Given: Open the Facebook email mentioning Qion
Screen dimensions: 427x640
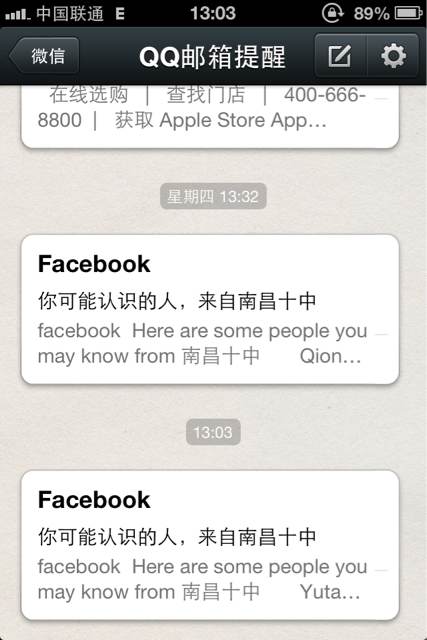Looking at the screenshot, I should (210, 309).
